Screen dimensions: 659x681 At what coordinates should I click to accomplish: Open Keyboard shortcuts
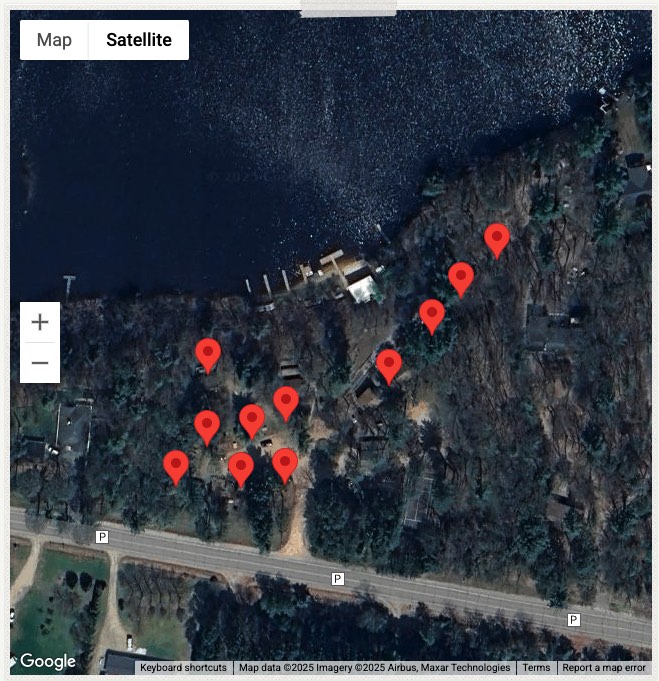(x=183, y=668)
